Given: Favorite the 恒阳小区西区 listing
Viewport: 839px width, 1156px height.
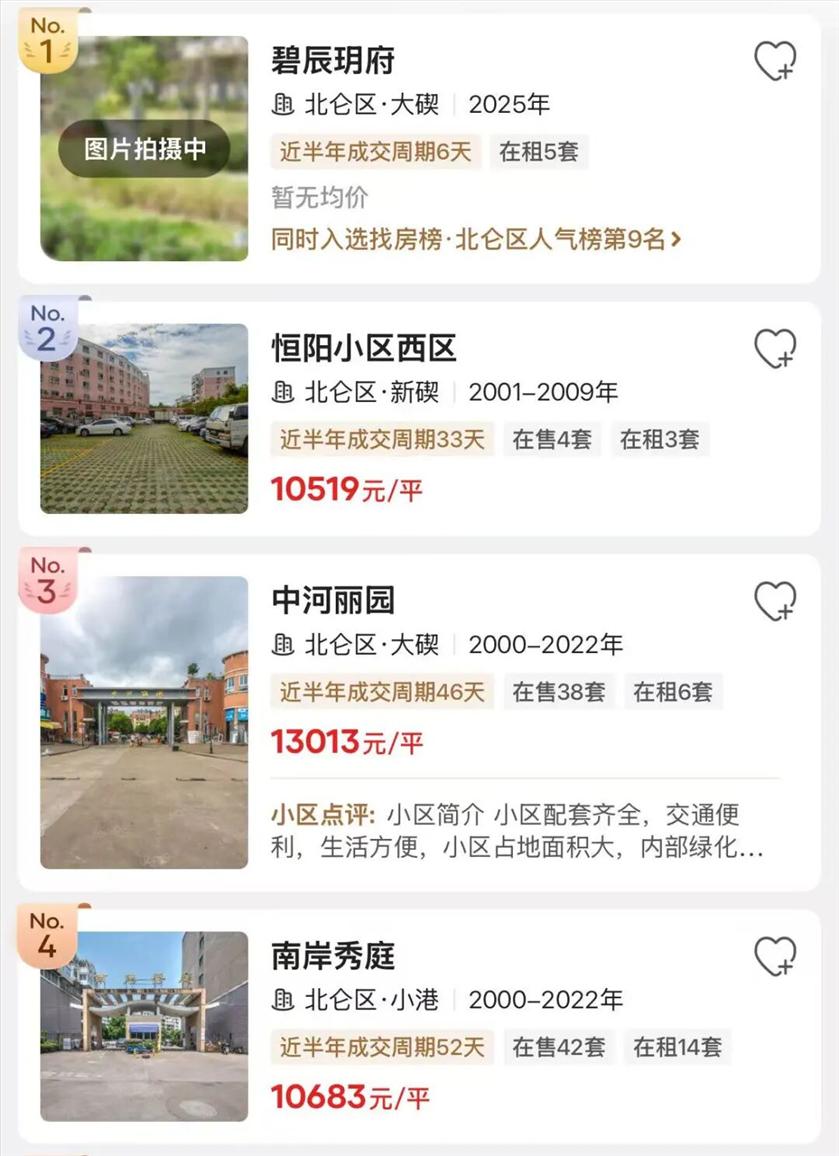Looking at the screenshot, I should tap(774, 349).
